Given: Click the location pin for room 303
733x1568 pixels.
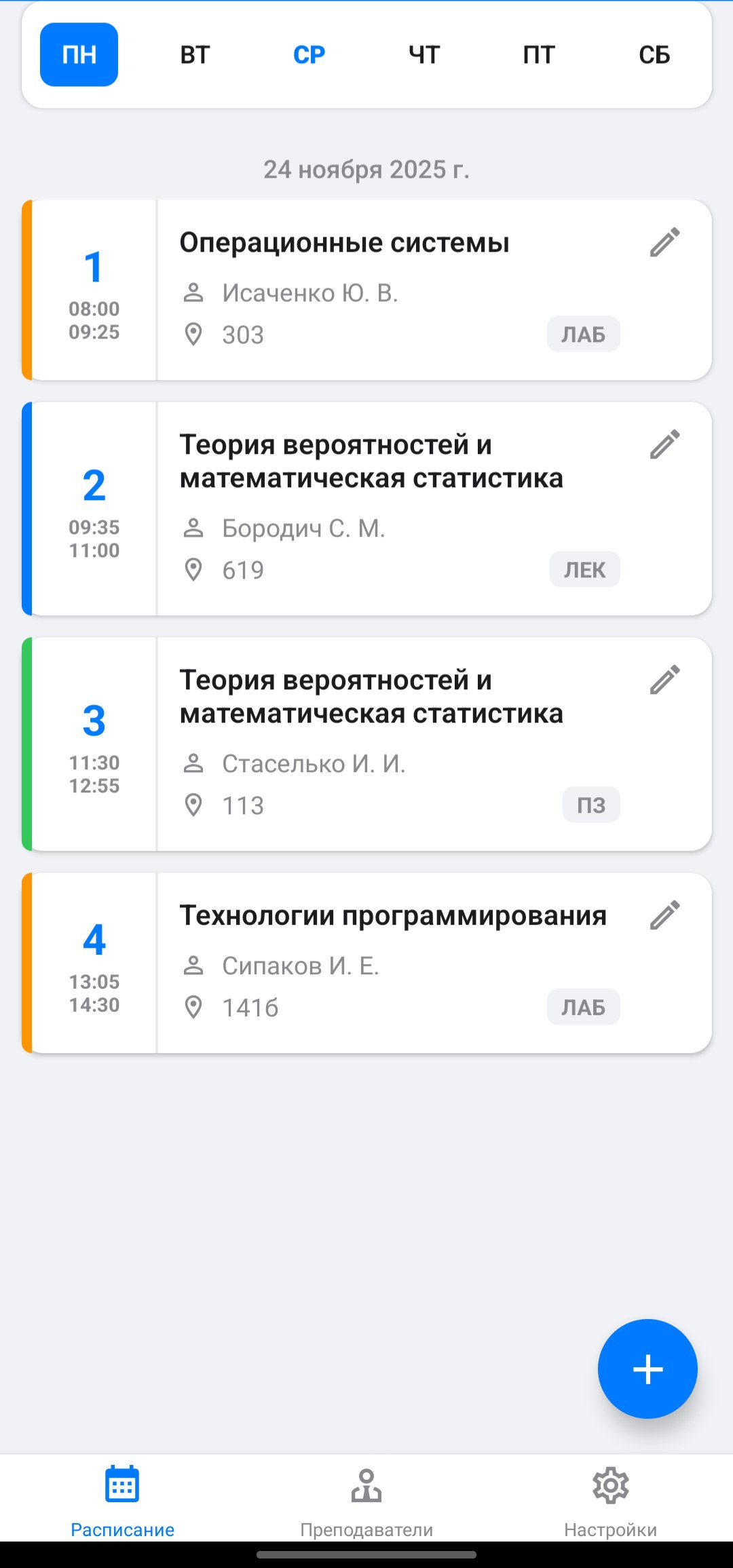Looking at the screenshot, I should pyautogui.click(x=193, y=334).
